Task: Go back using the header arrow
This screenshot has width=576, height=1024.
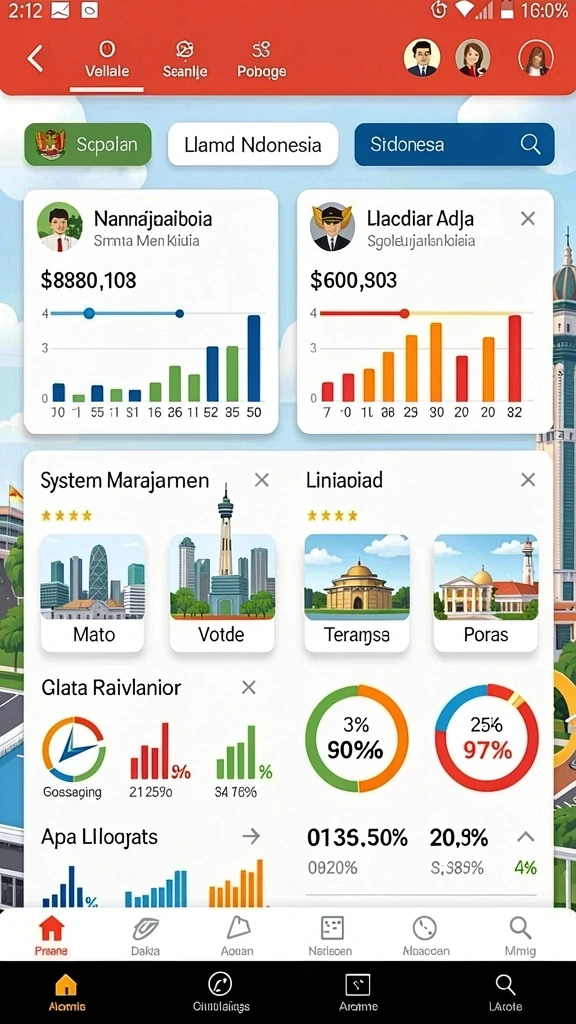Action: point(35,59)
